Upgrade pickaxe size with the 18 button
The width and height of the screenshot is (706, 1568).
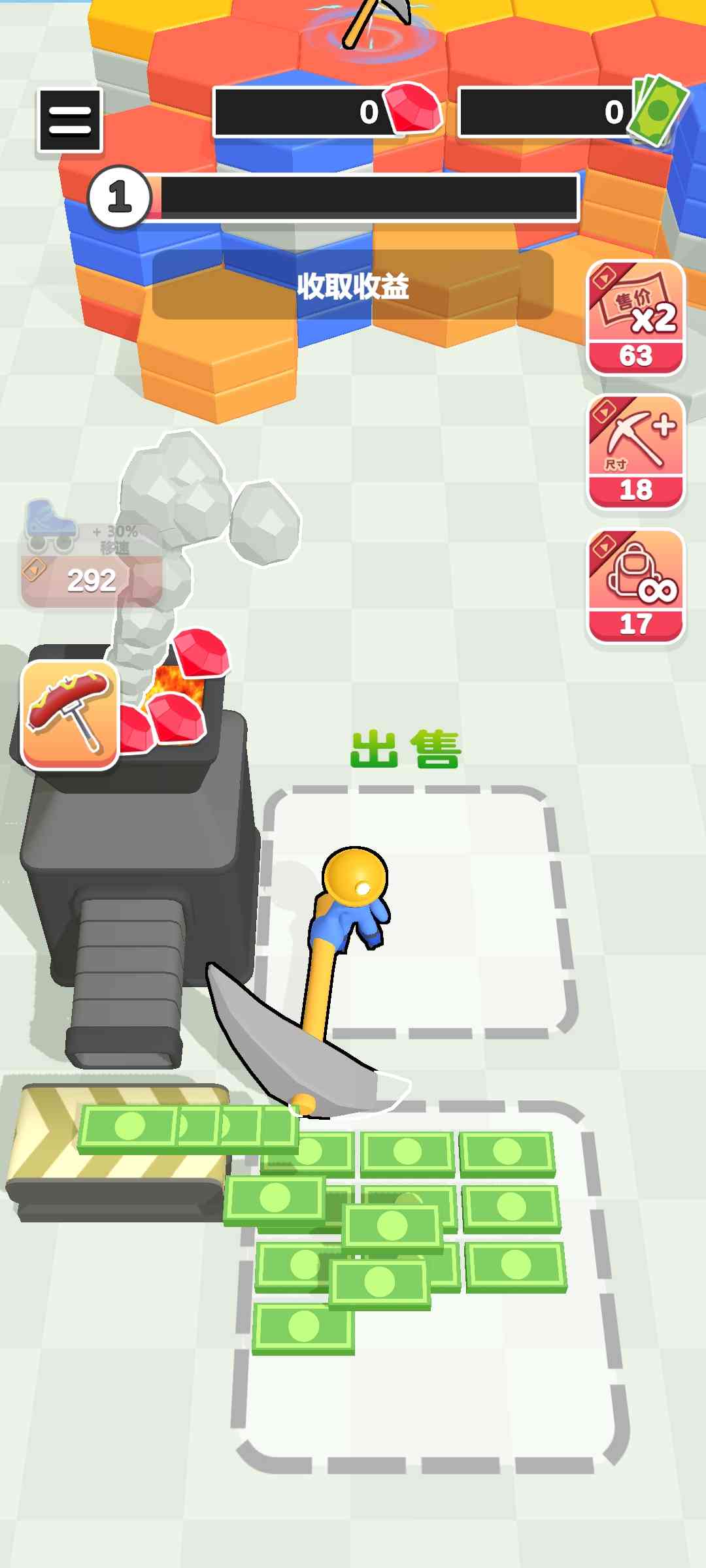click(636, 452)
